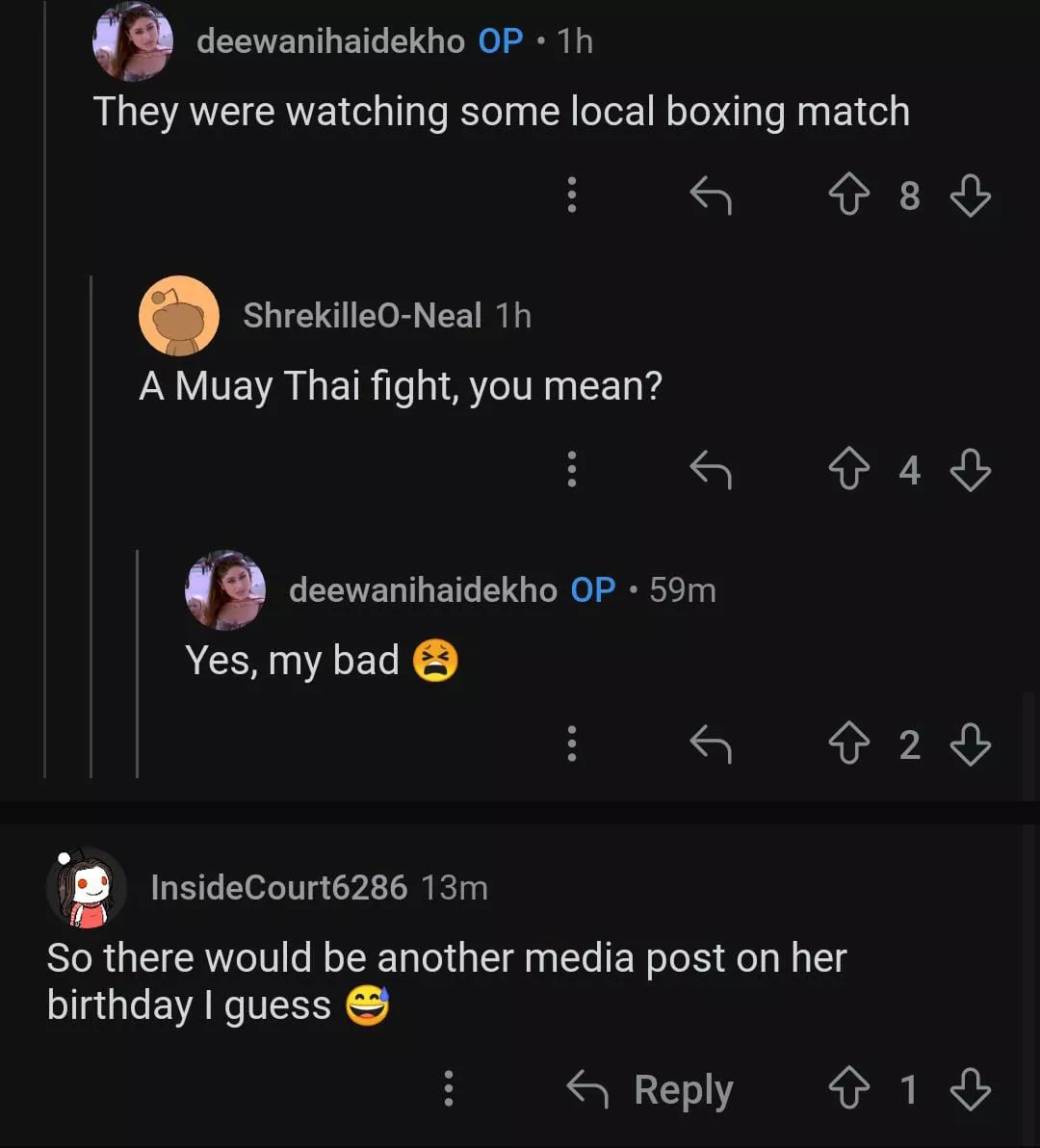Reply to ShrekilleO-Neal's Muay Thai comment
This screenshot has height=1148, width=1040.
coord(711,471)
